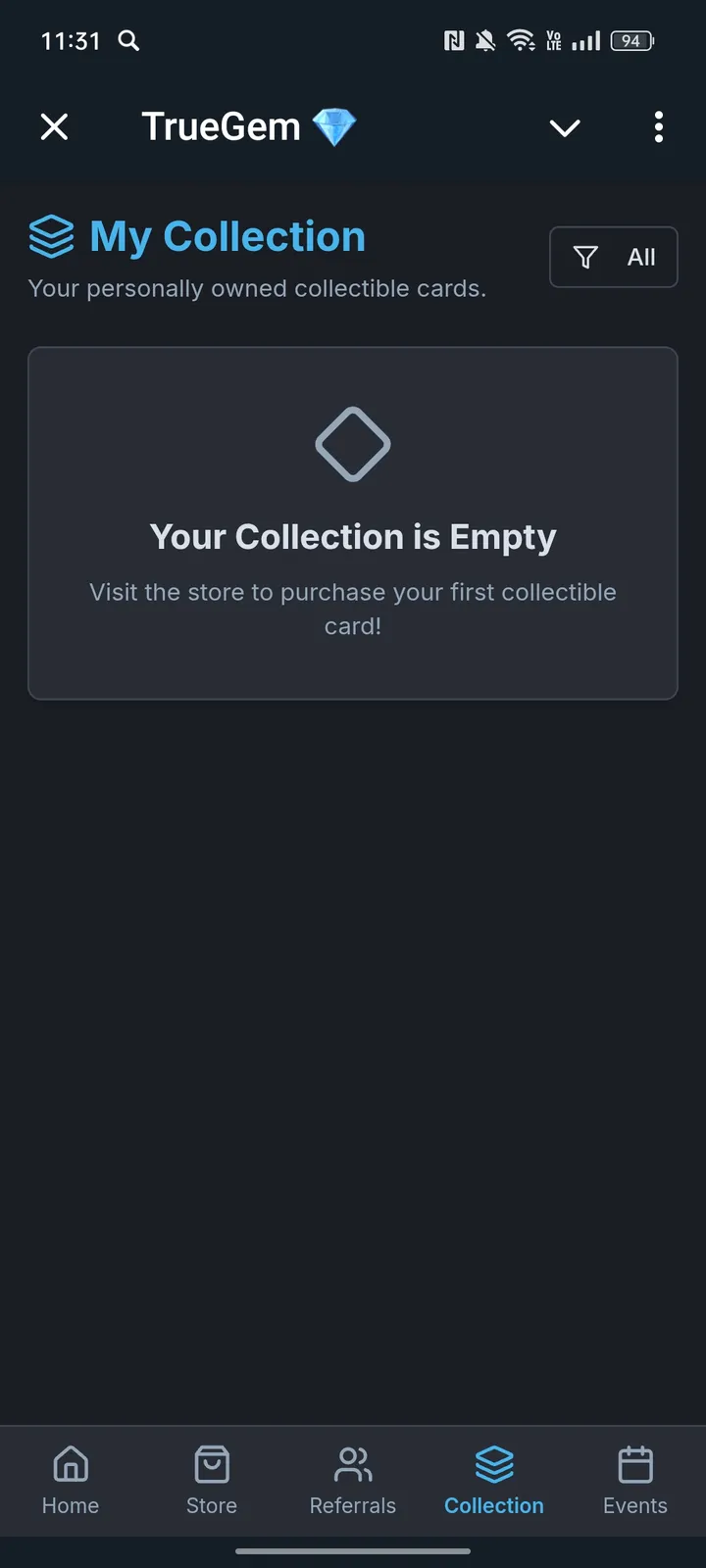The width and height of the screenshot is (706, 1568).
Task: Tap the X to close TrueGem
Action: pyautogui.click(x=54, y=126)
